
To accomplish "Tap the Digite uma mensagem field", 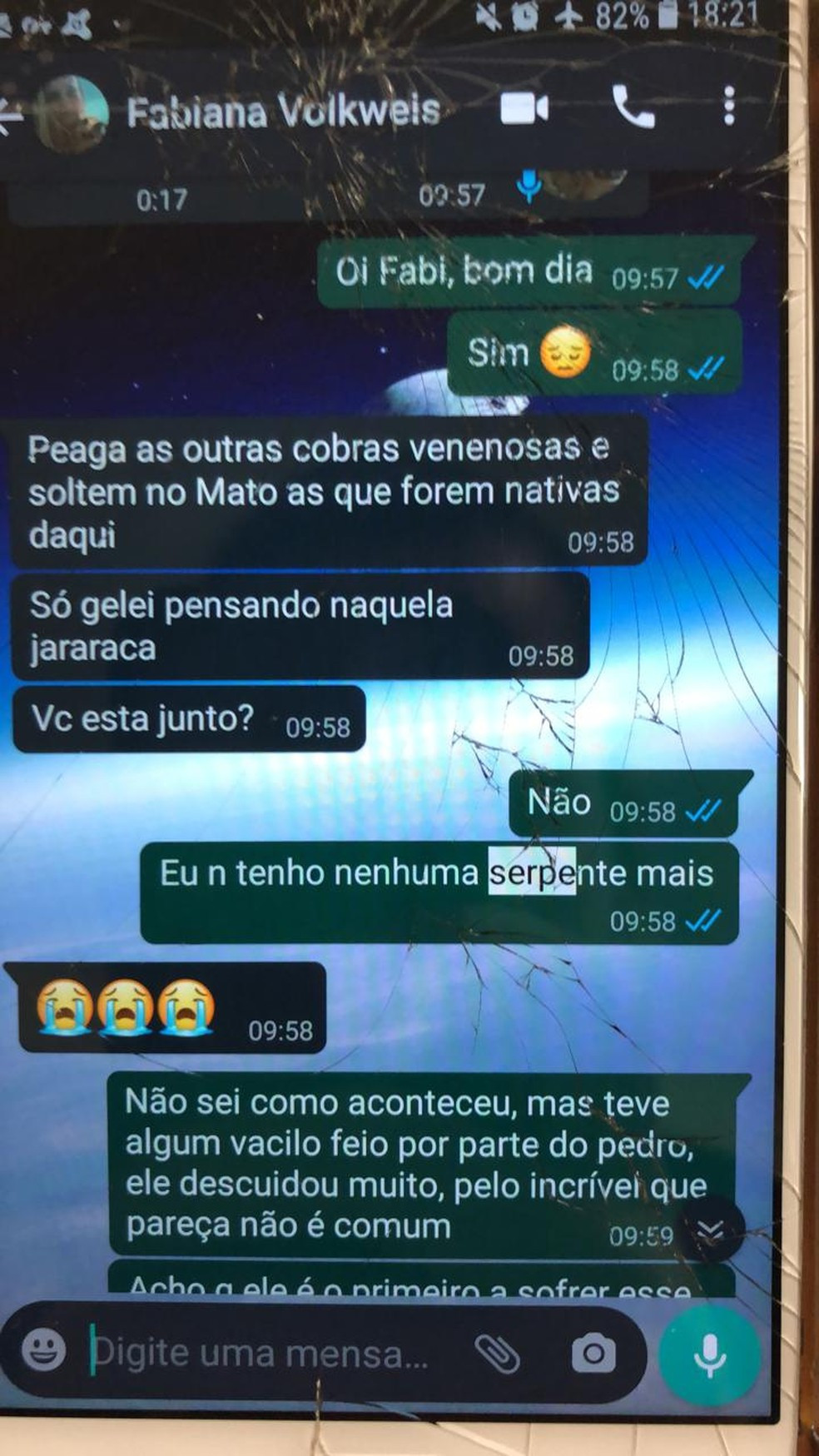I will pos(275,1353).
